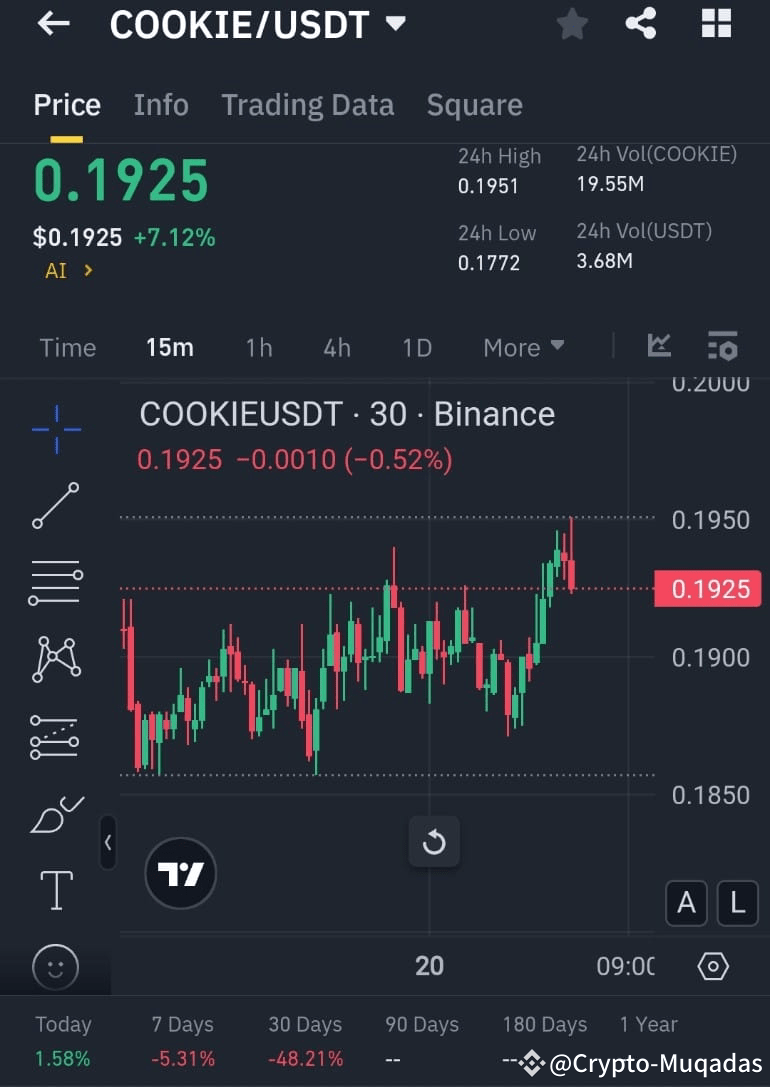Toggle the favorite star for COOKIE/USDT
770x1087 pixels.
click(572, 24)
